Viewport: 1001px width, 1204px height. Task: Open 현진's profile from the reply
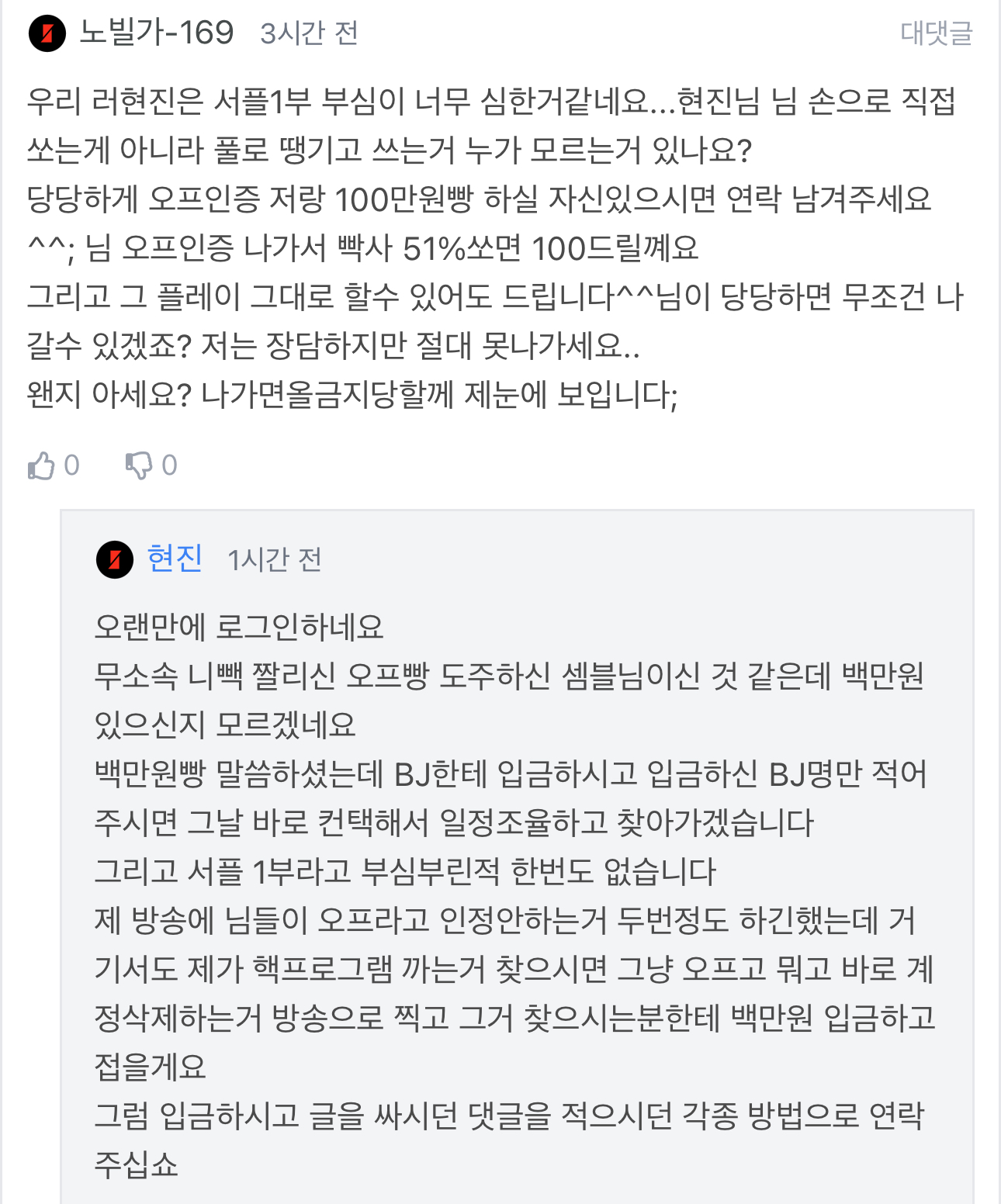click(x=175, y=559)
